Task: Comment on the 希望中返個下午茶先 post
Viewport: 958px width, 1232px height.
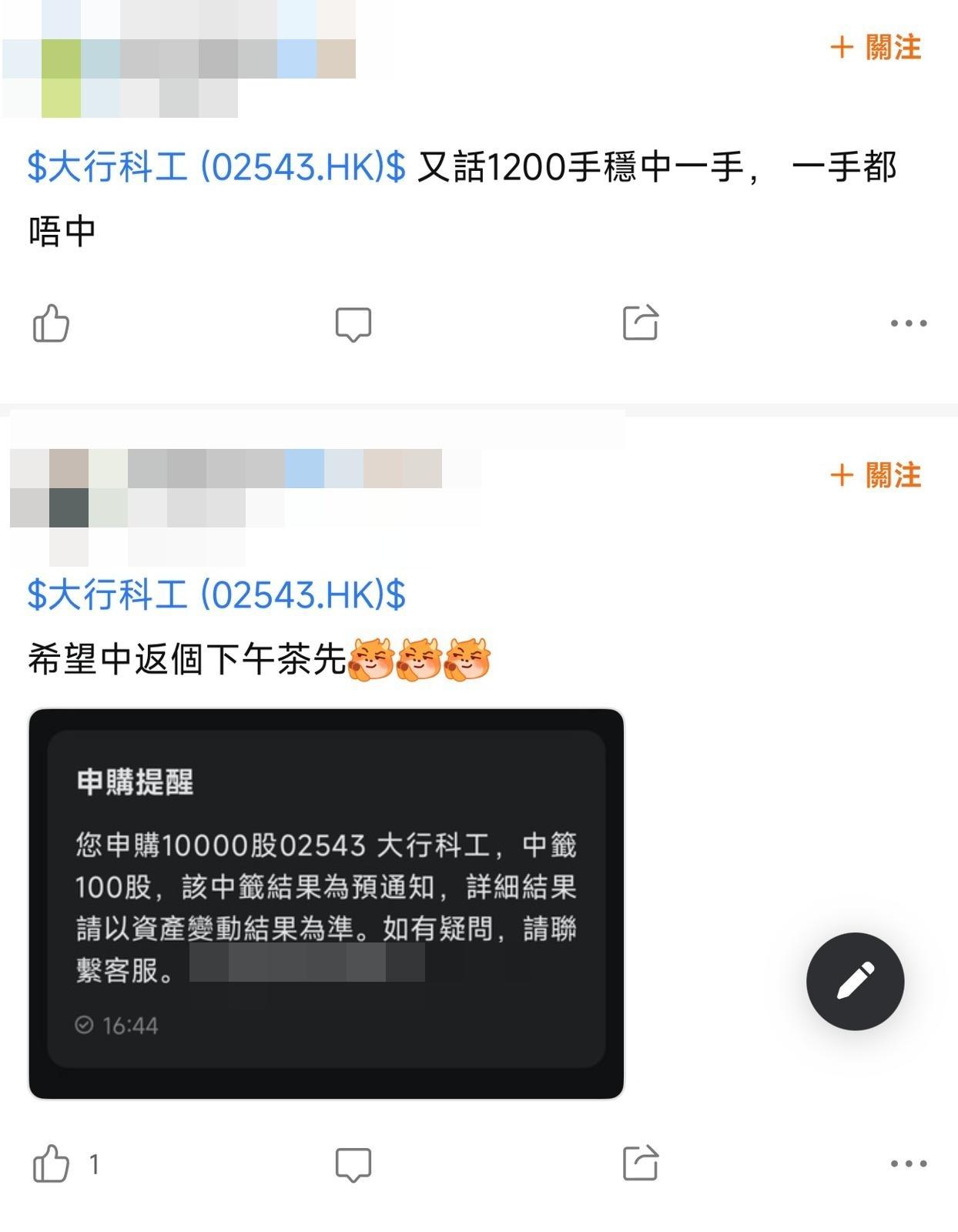Action: point(353,1164)
